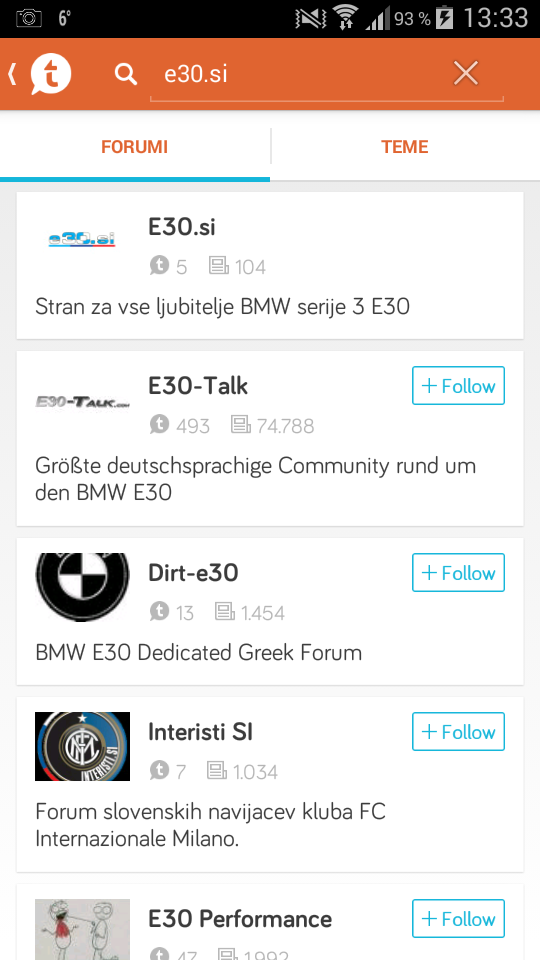Screen dimensions: 540x960
Task: Follow the Interisti SI forum
Action: (459, 732)
